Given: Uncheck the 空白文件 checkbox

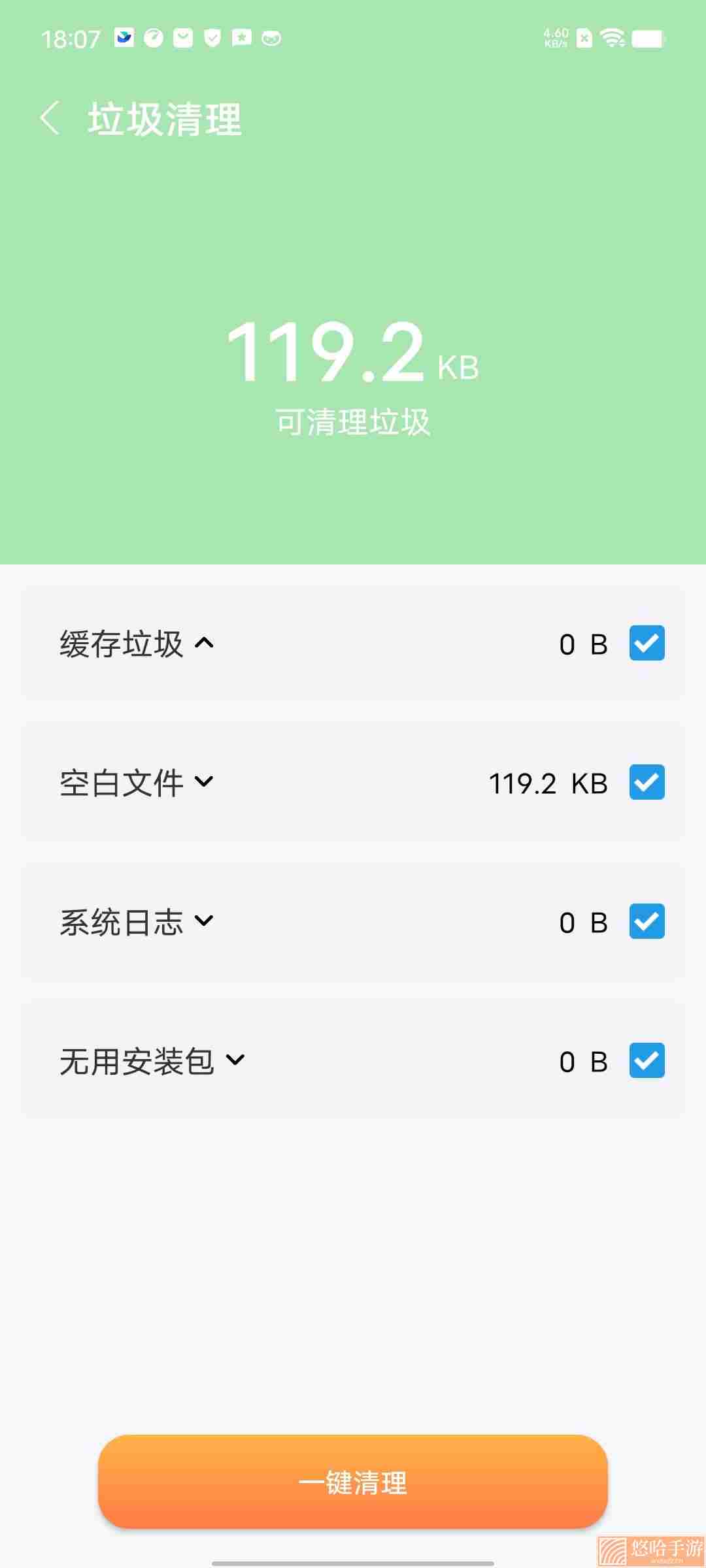Looking at the screenshot, I should coord(647,782).
